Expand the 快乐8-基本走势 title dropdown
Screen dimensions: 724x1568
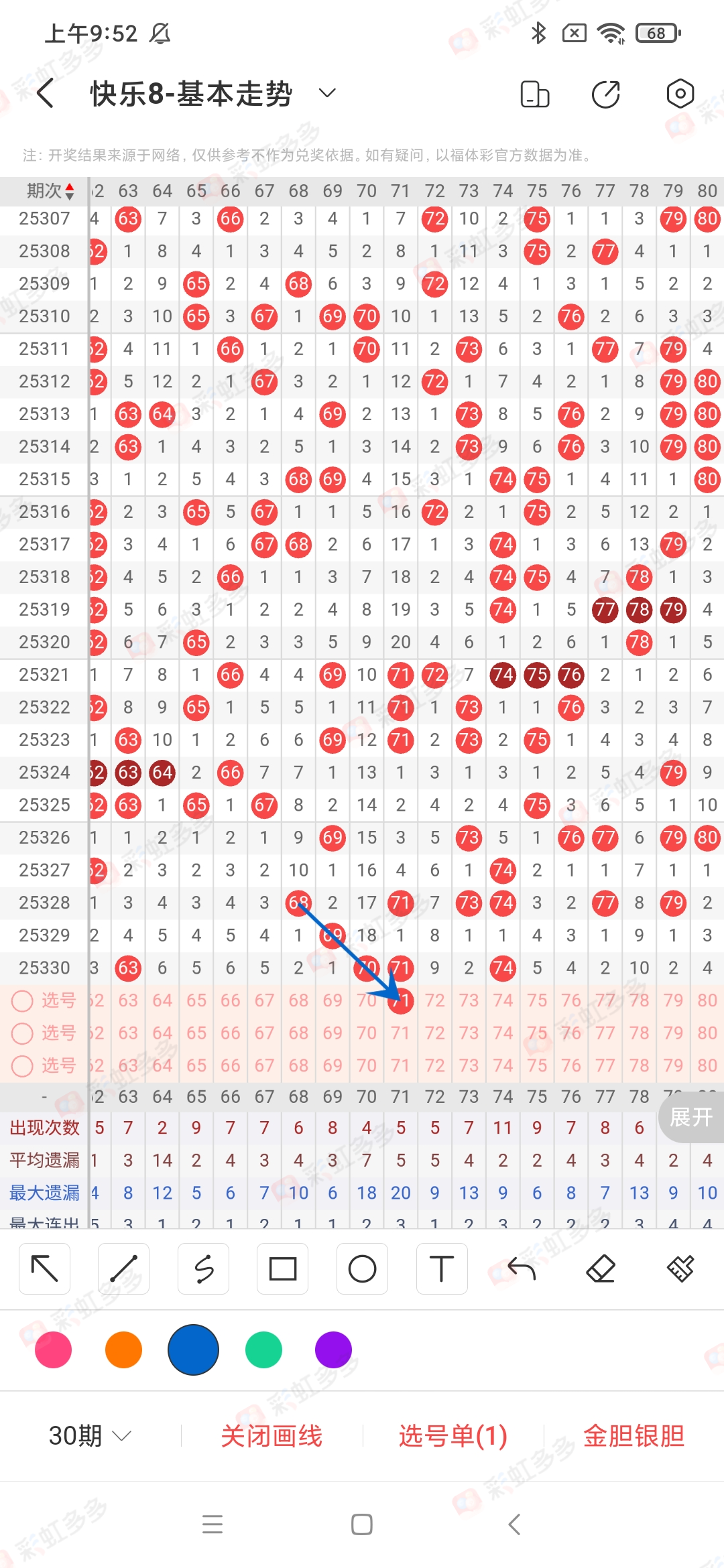coord(327,93)
